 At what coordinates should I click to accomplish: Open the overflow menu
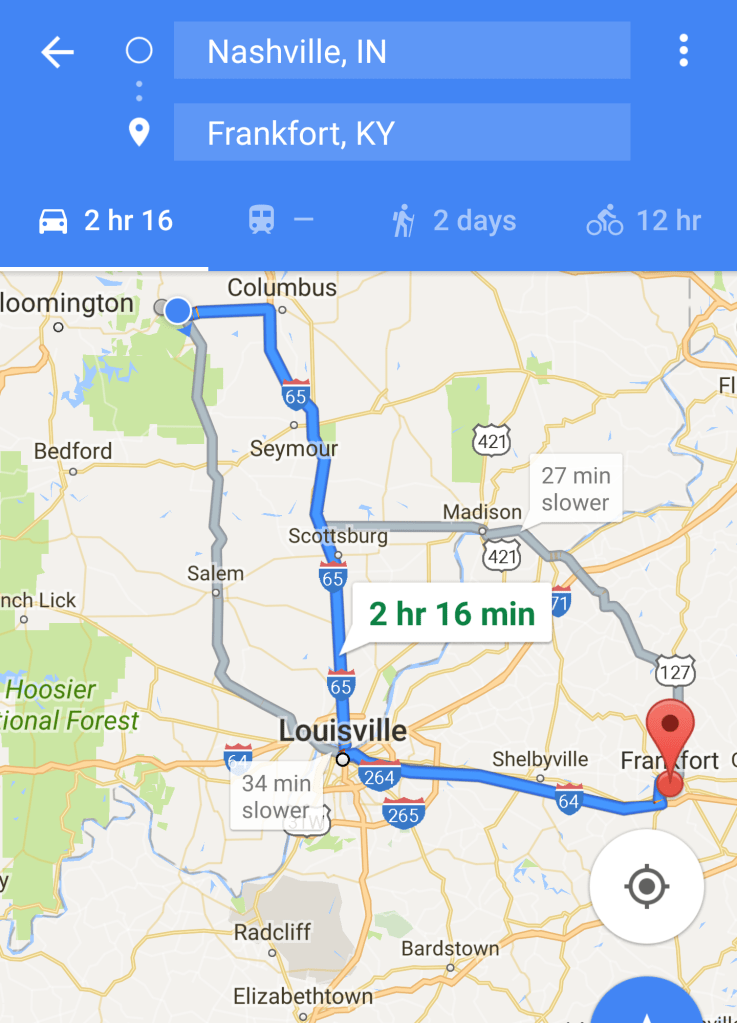683,50
